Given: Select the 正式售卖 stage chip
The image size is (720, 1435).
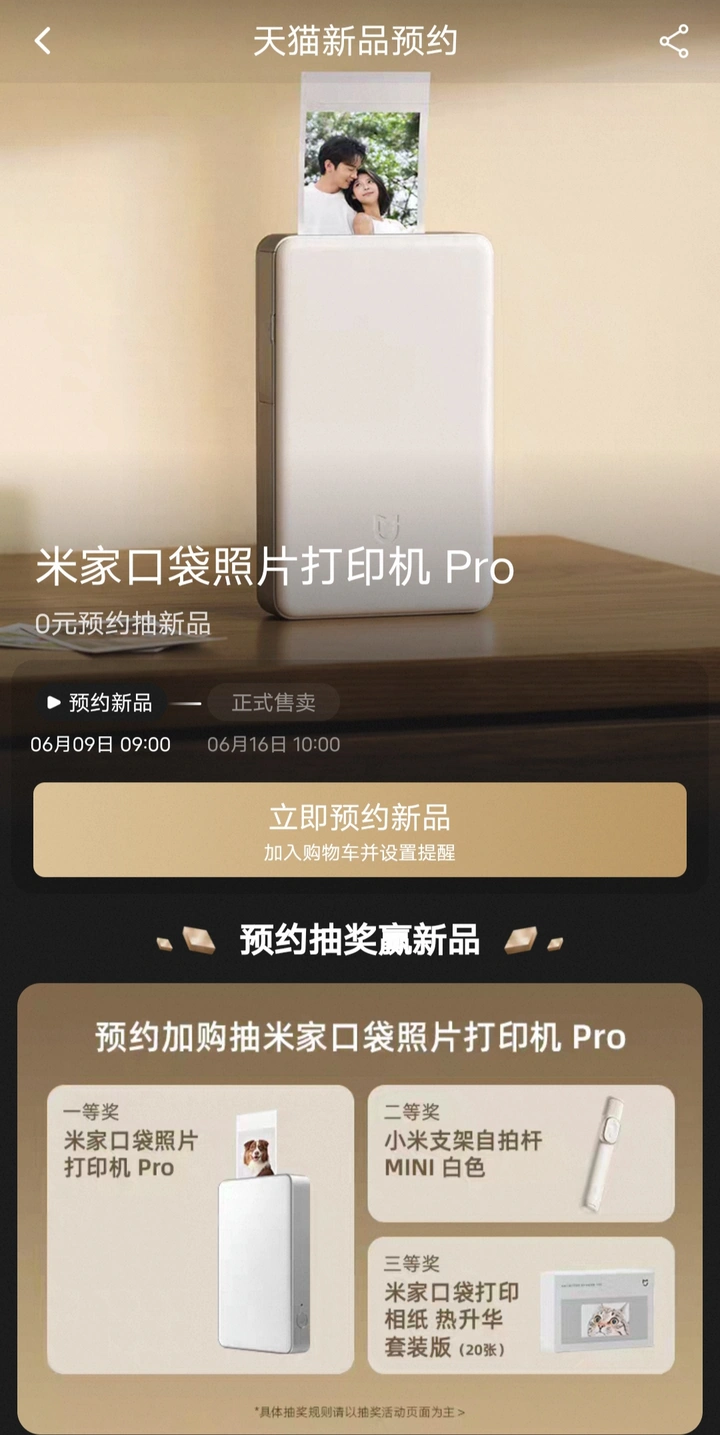Looking at the screenshot, I should [273, 703].
